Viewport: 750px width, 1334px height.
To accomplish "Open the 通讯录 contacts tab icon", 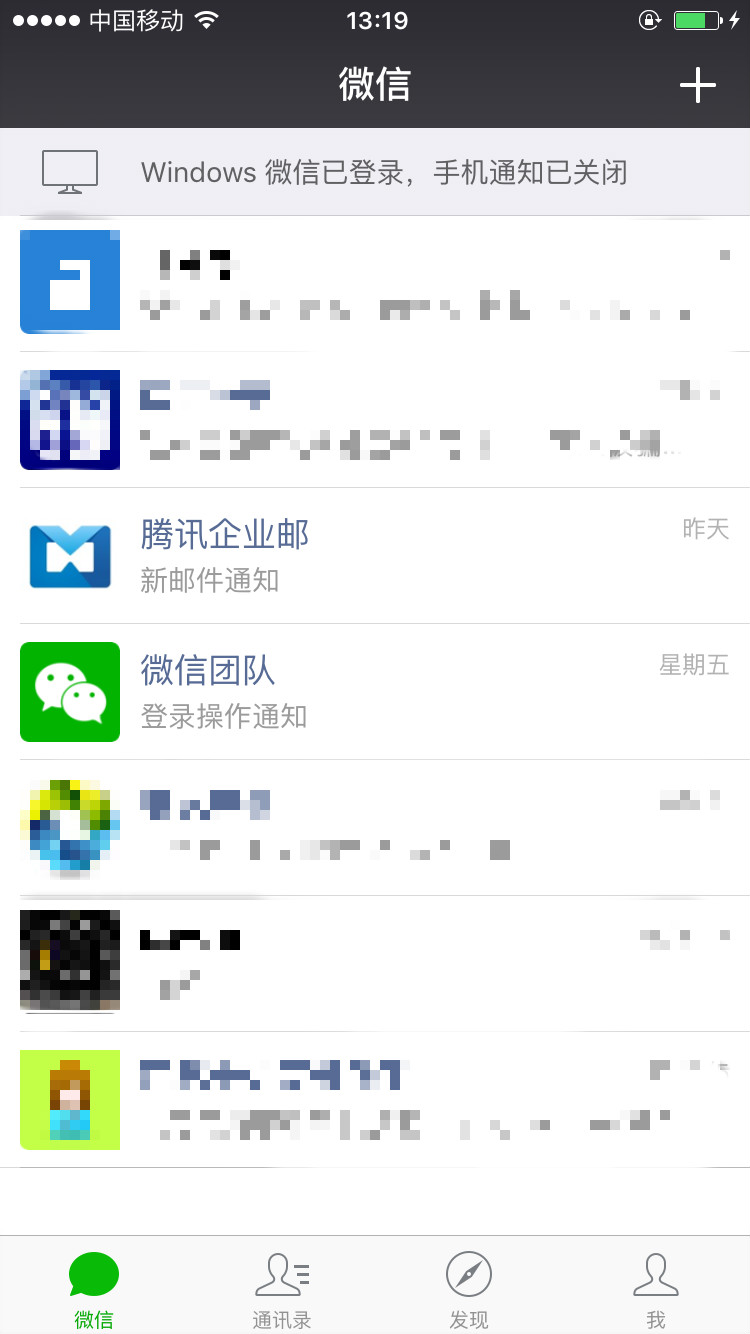I will 281,1275.
